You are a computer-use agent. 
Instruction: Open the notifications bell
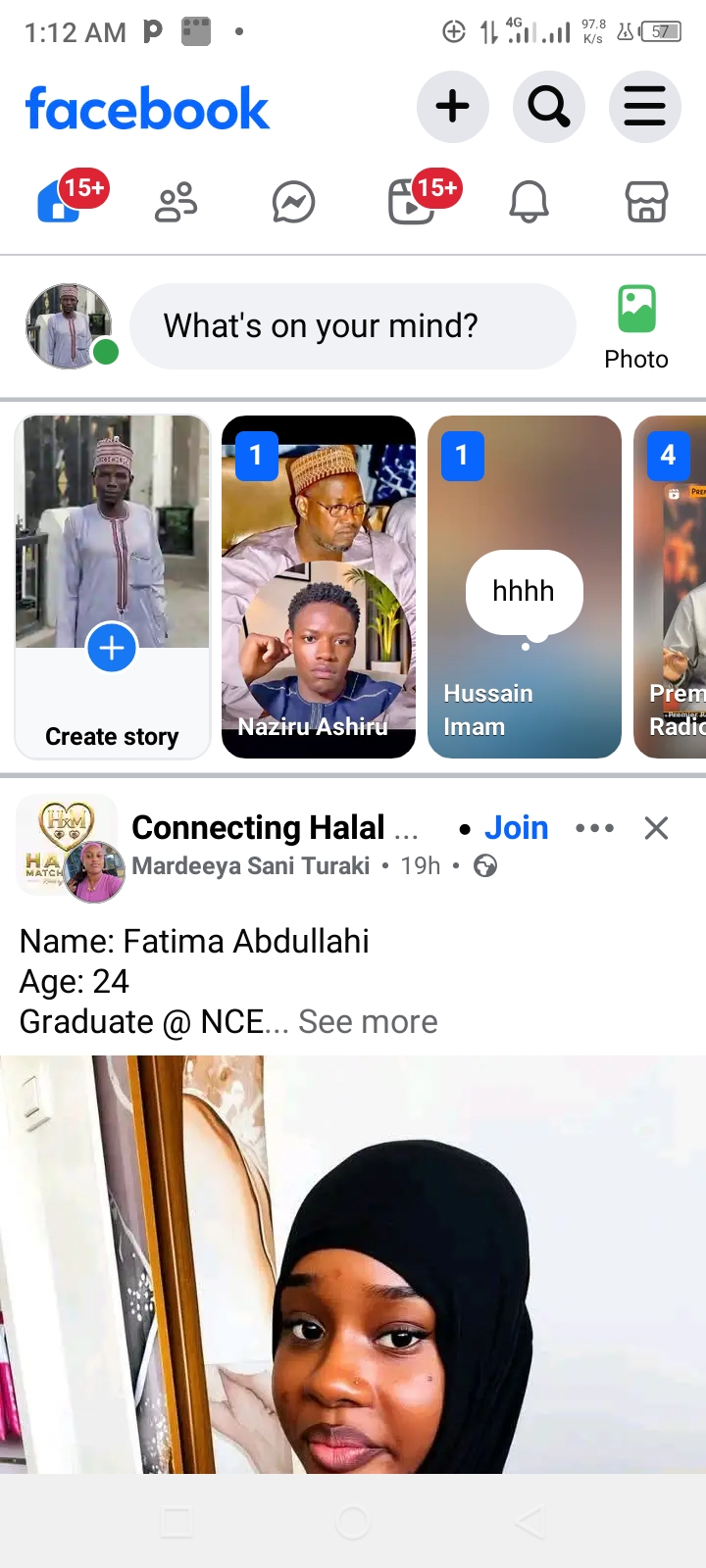coord(529,203)
